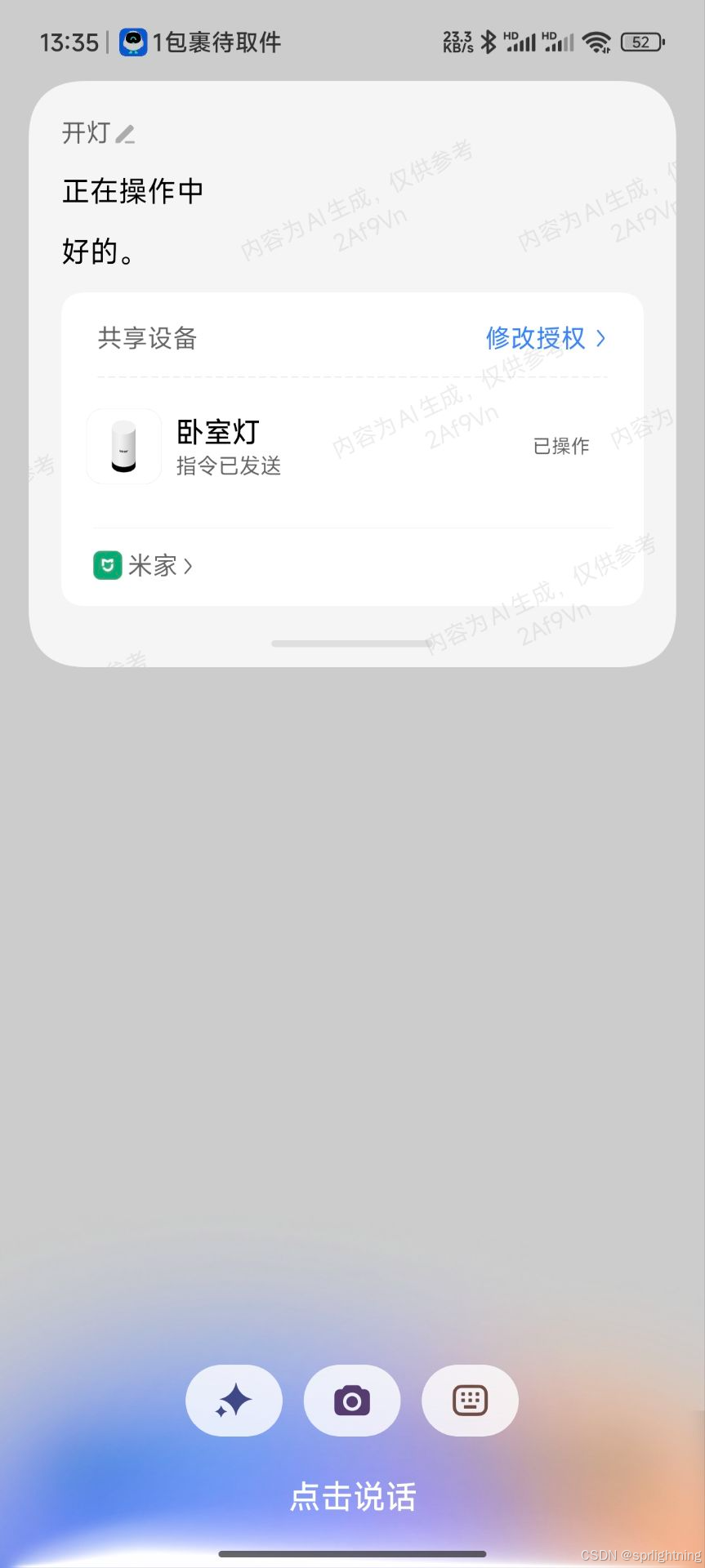The image size is (705, 1568).
Task: Edit the 开灯 voice query
Action: pyautogui.click(x=125, y=134)
